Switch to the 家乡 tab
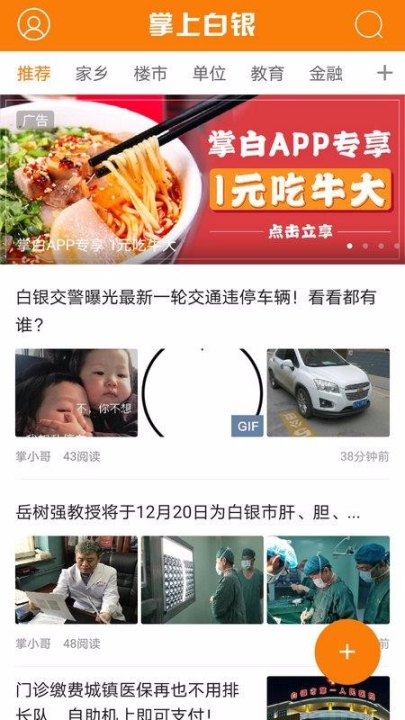Viewport: 405px width, 720px height. click(91, 73)
